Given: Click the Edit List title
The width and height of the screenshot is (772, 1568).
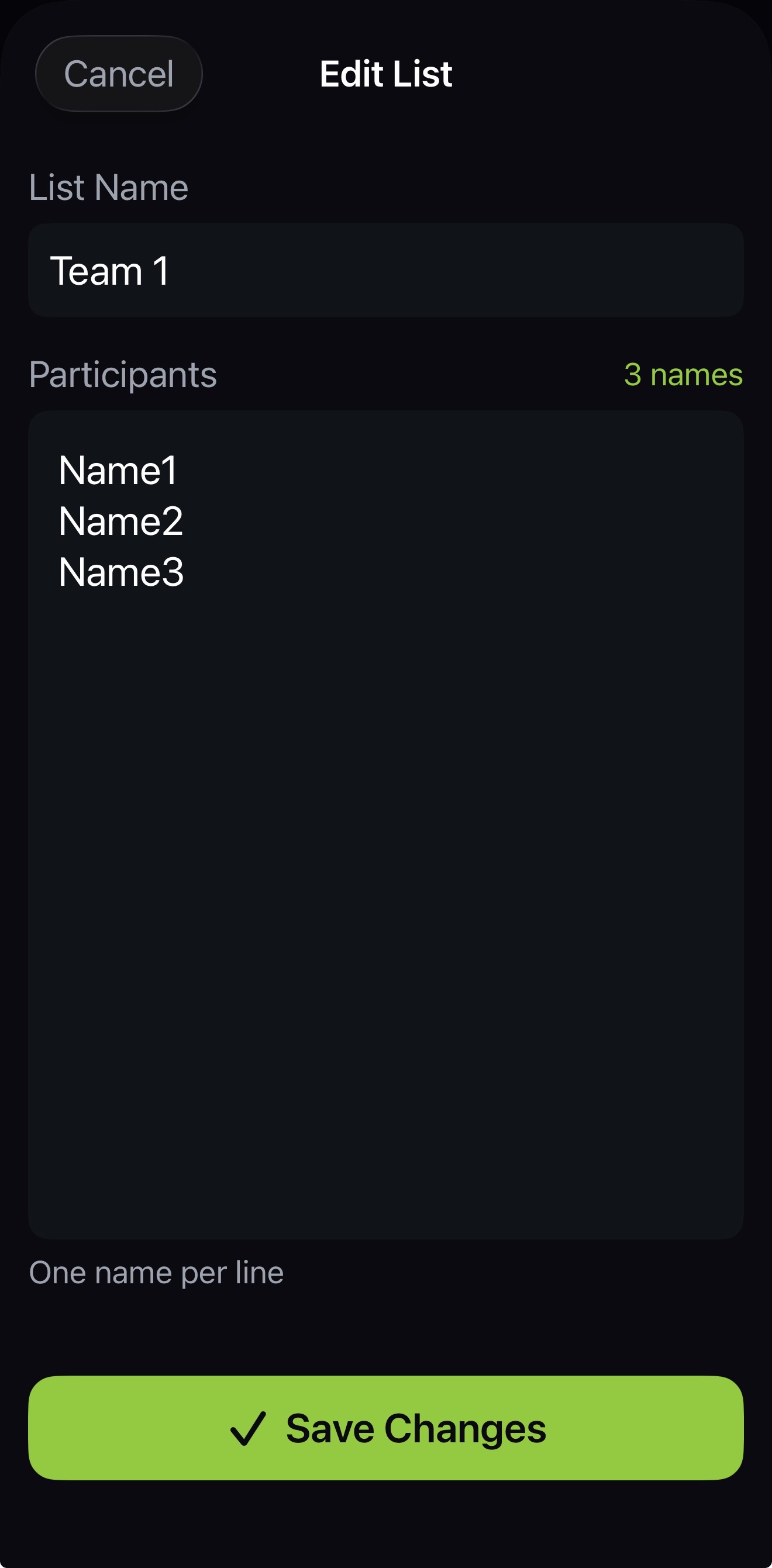Looking at the screenshot, I should click(386, 73).
